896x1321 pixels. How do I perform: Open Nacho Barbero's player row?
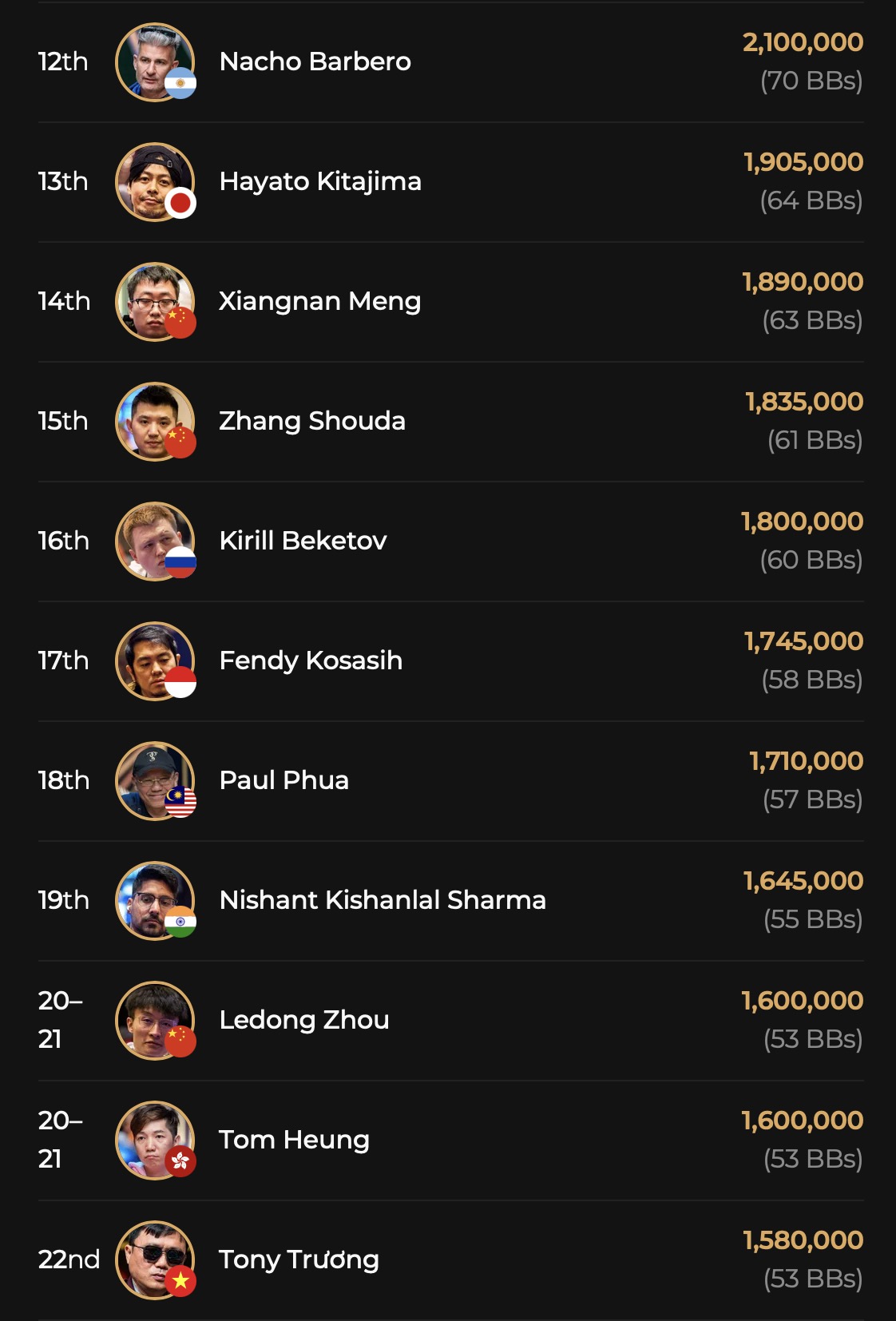pyautogui.click(x=315, y=61)
